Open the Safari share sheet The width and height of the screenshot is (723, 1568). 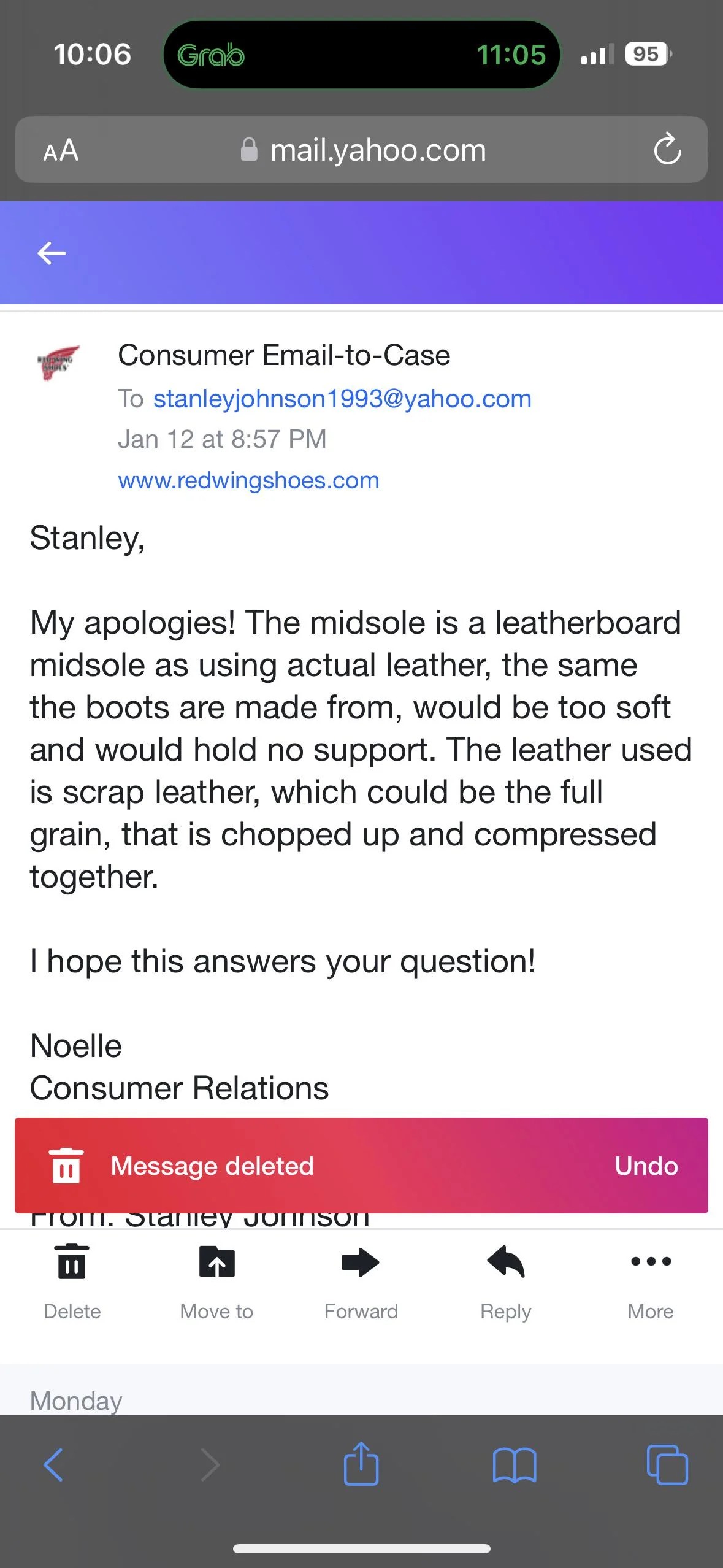pyautogui.click(x=361, y=1466)
